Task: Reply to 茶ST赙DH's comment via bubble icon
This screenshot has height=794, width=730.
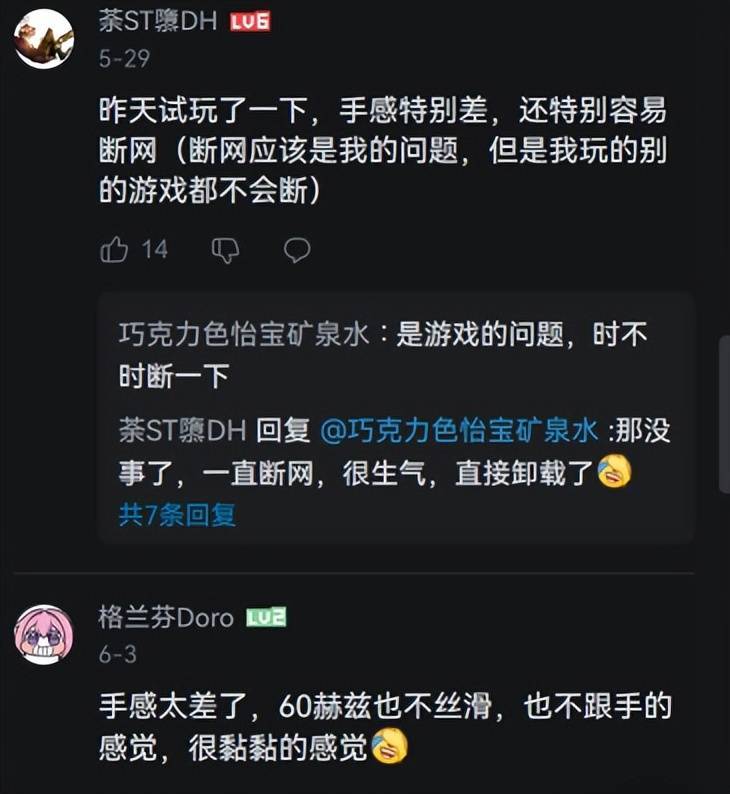Action: [296, 250]
